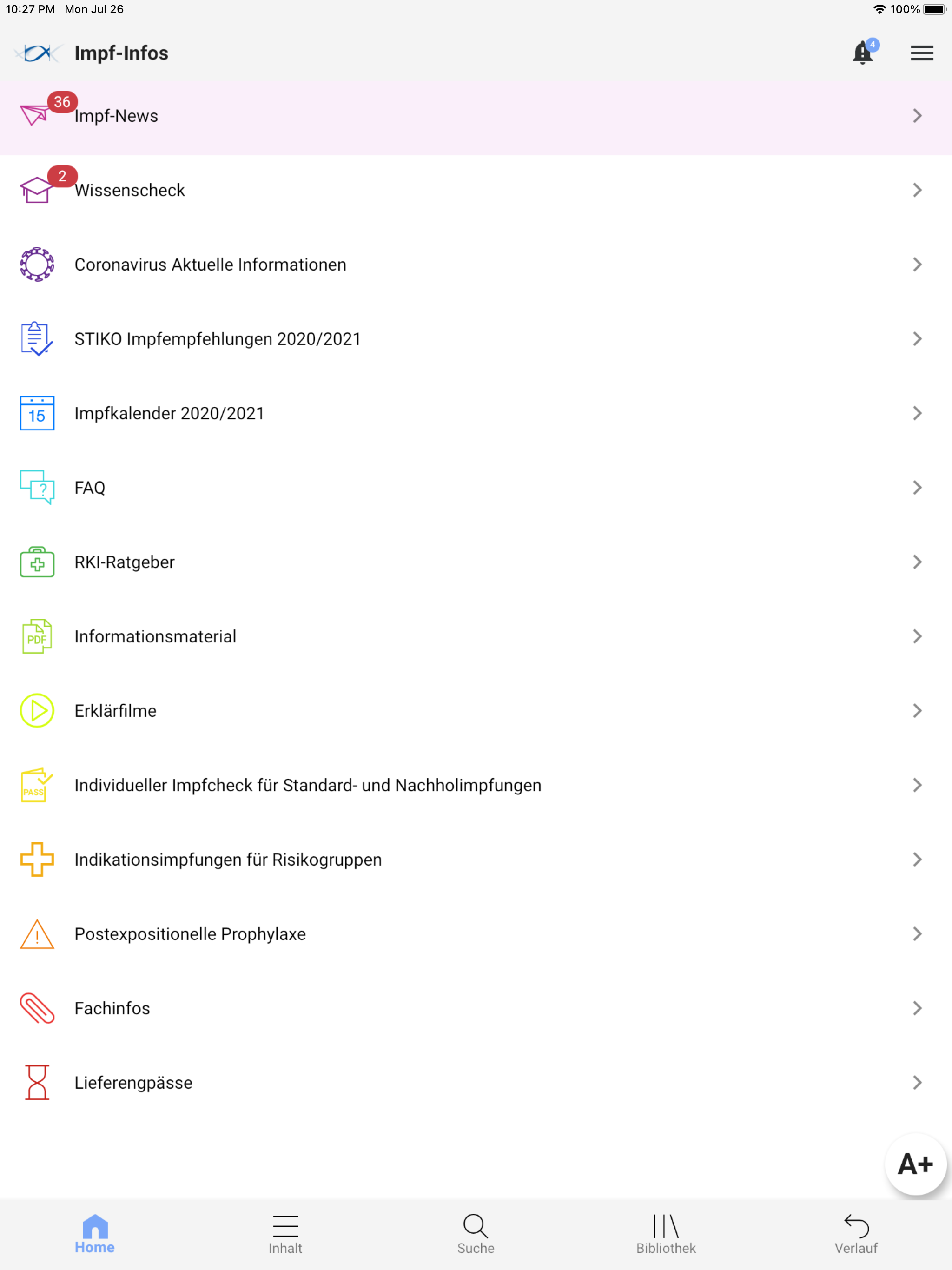This screenshot has height=1270, width=952.
Task: Open the Suche tab
Action: (x=476, y=1232)
